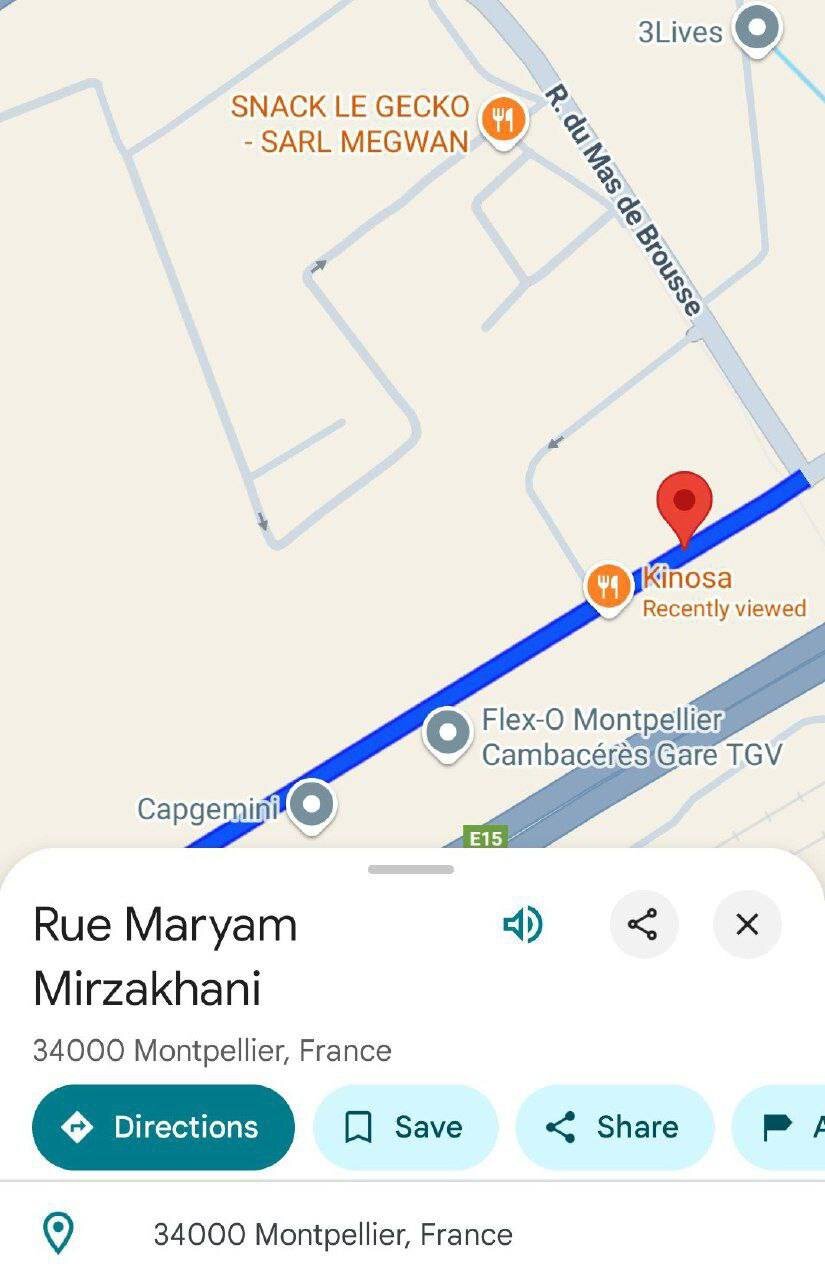
Task: Tap the Share chip button
Action: coord(613,1128)
